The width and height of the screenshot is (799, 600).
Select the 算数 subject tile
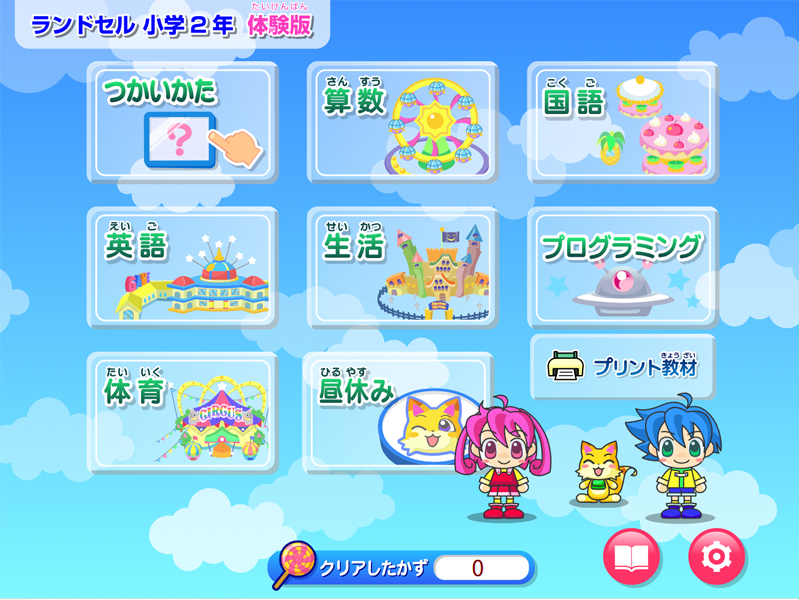[x=401, y=122]
